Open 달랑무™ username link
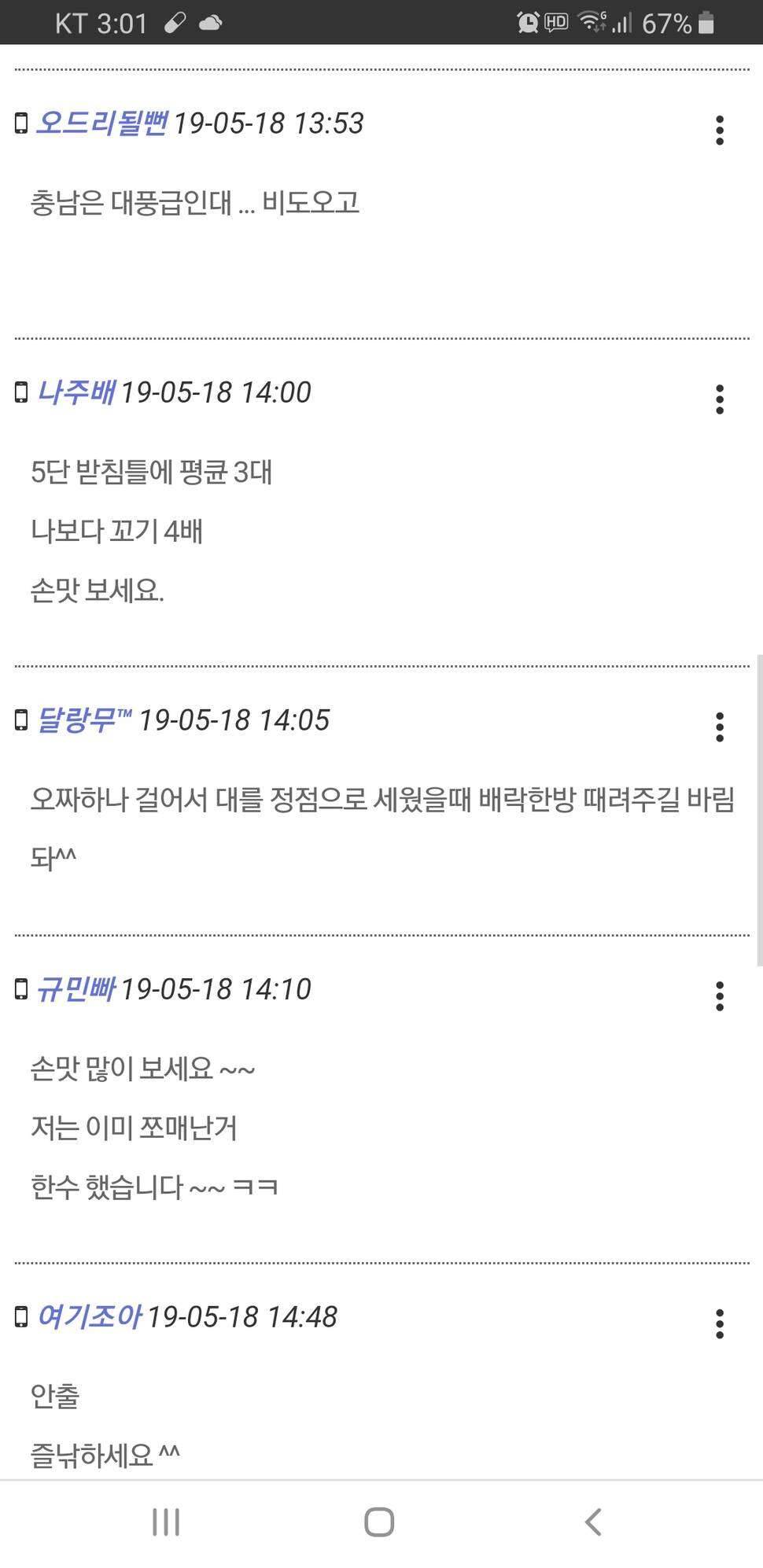Image resolution: width=763 pixels, height=1568 pixels. tap(84, 720)
